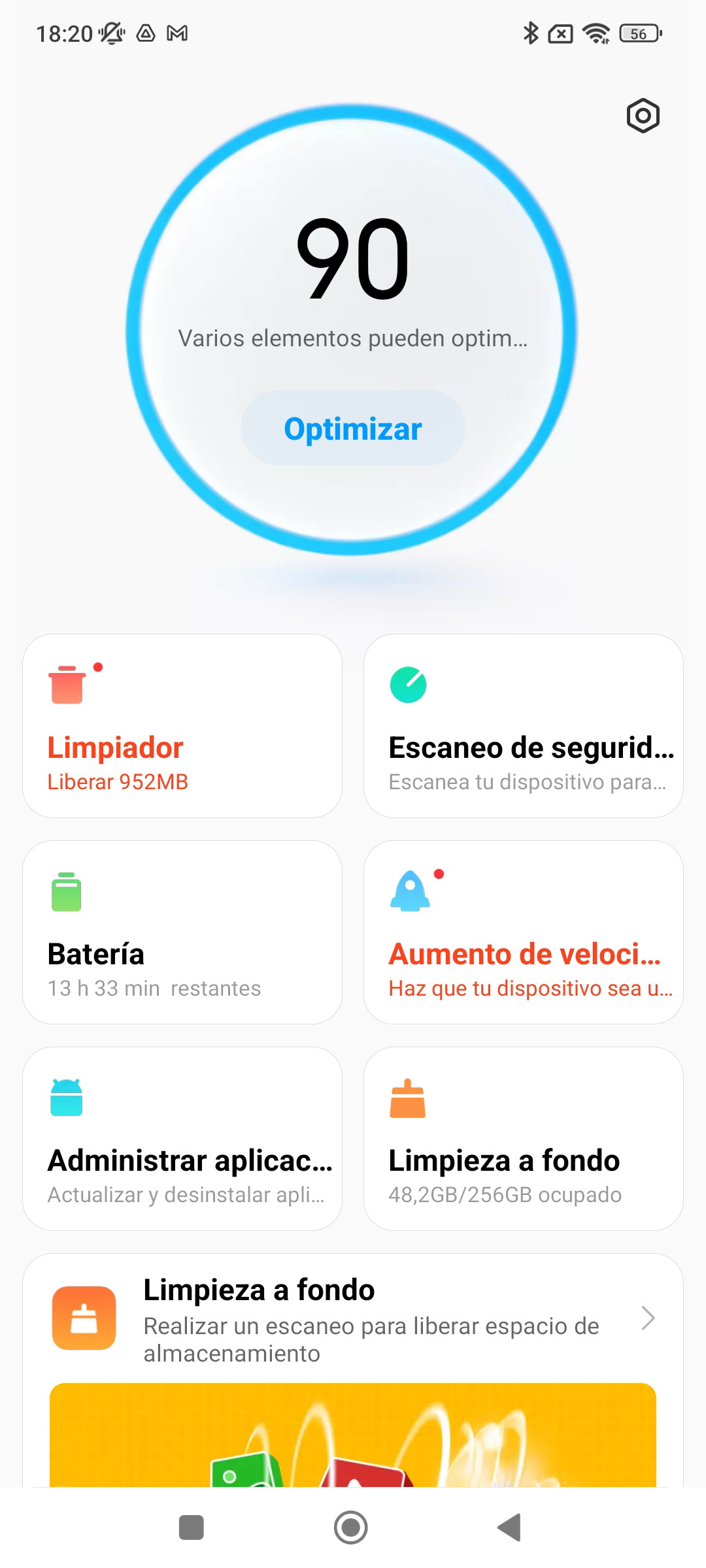Tap the Optimizar button
The width and height of the screenshot is (706, 1568).
[353, 429]
